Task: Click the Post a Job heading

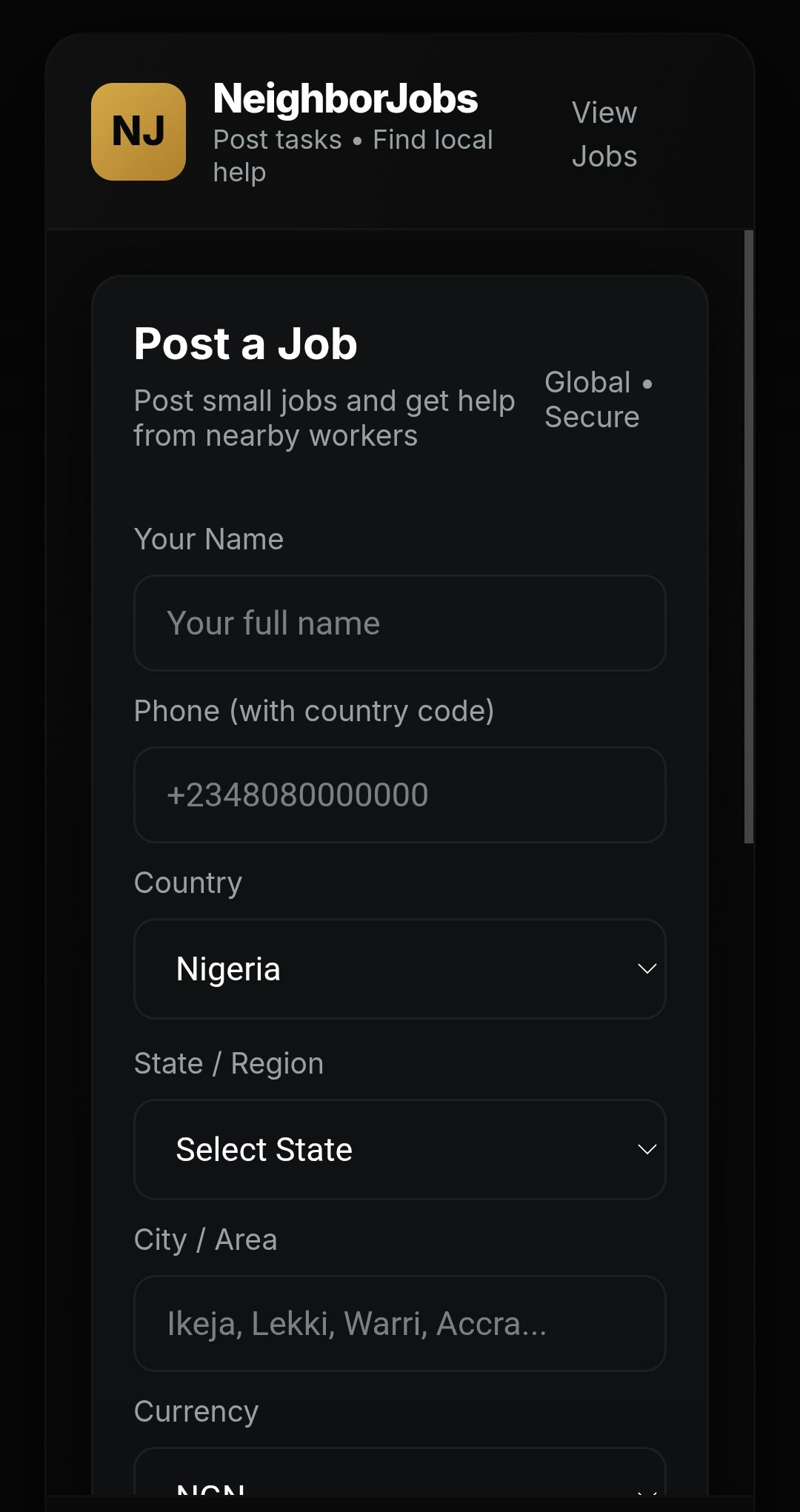Action: (245, 343)
